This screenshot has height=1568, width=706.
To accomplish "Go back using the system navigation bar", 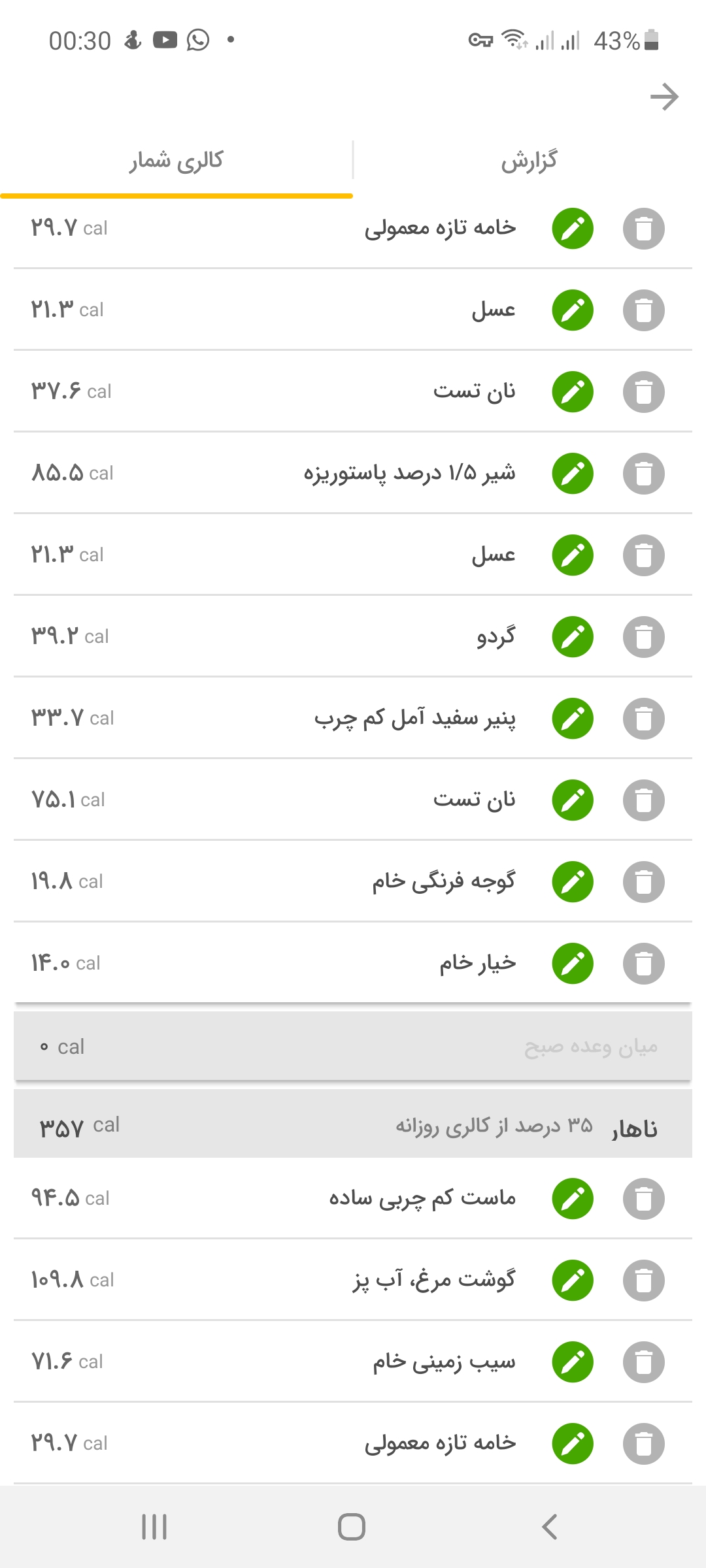I will point(550,1527).
